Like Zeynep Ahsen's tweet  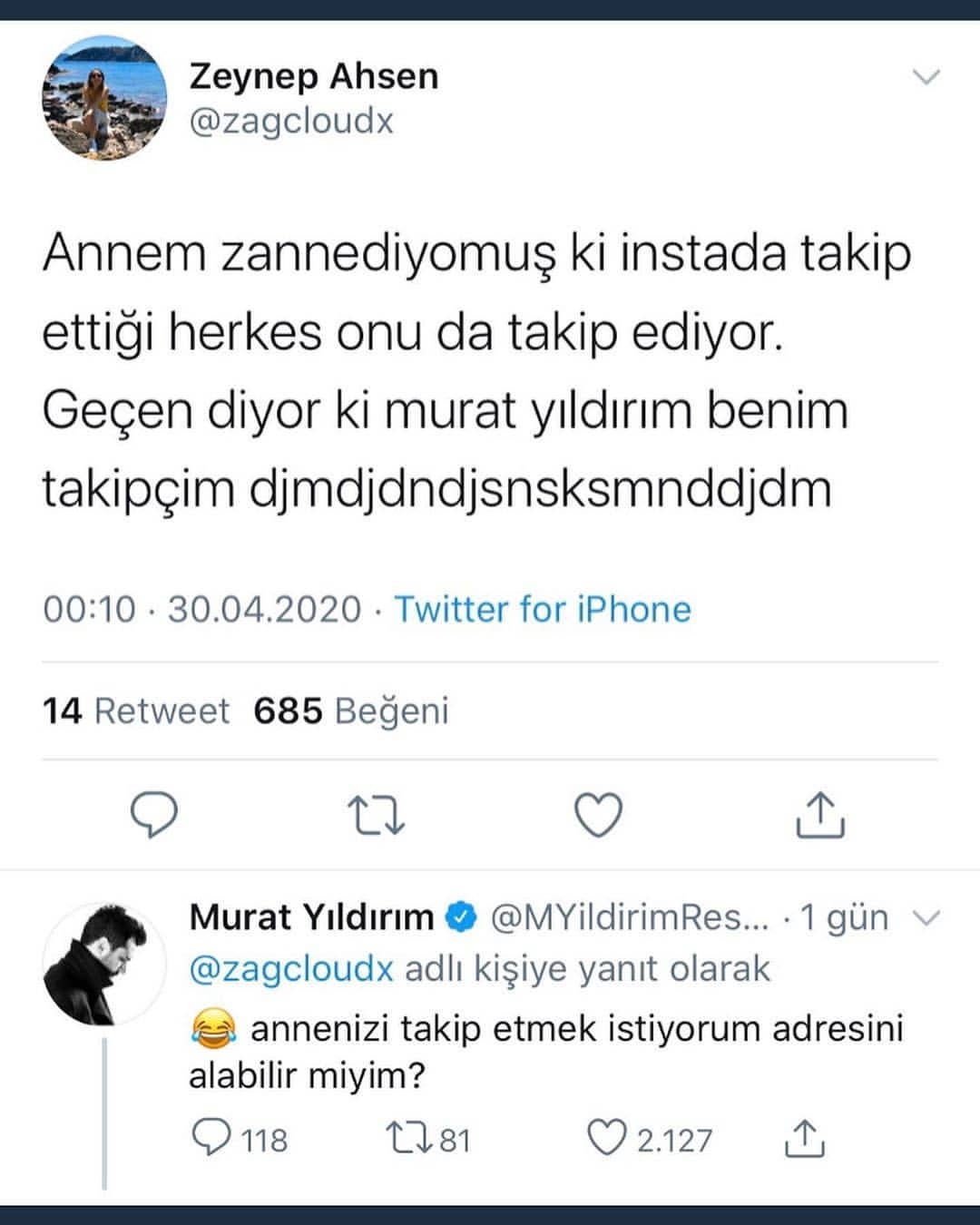click(600, 814)
